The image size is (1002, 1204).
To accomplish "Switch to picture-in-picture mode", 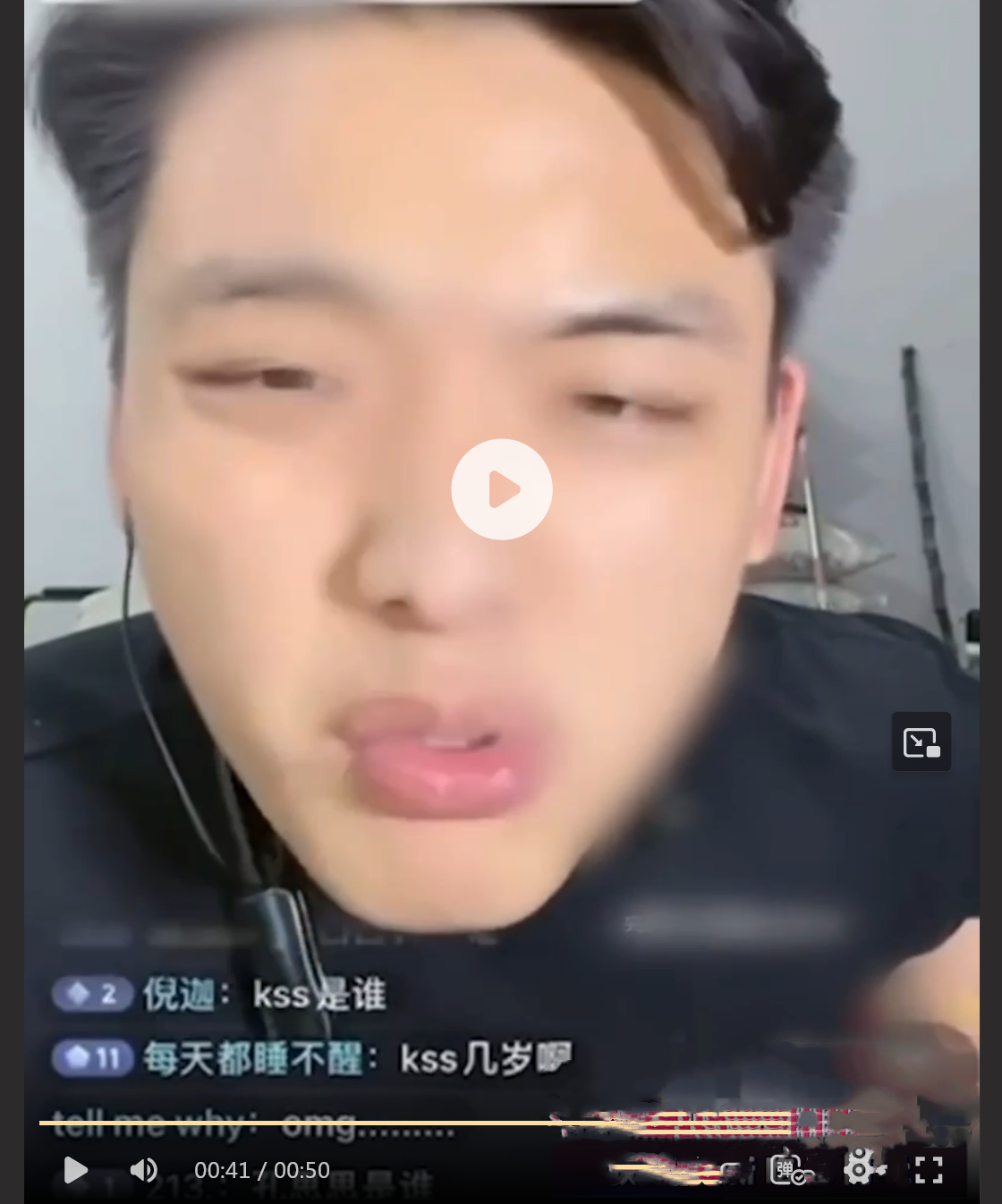I will coord(921,742).
